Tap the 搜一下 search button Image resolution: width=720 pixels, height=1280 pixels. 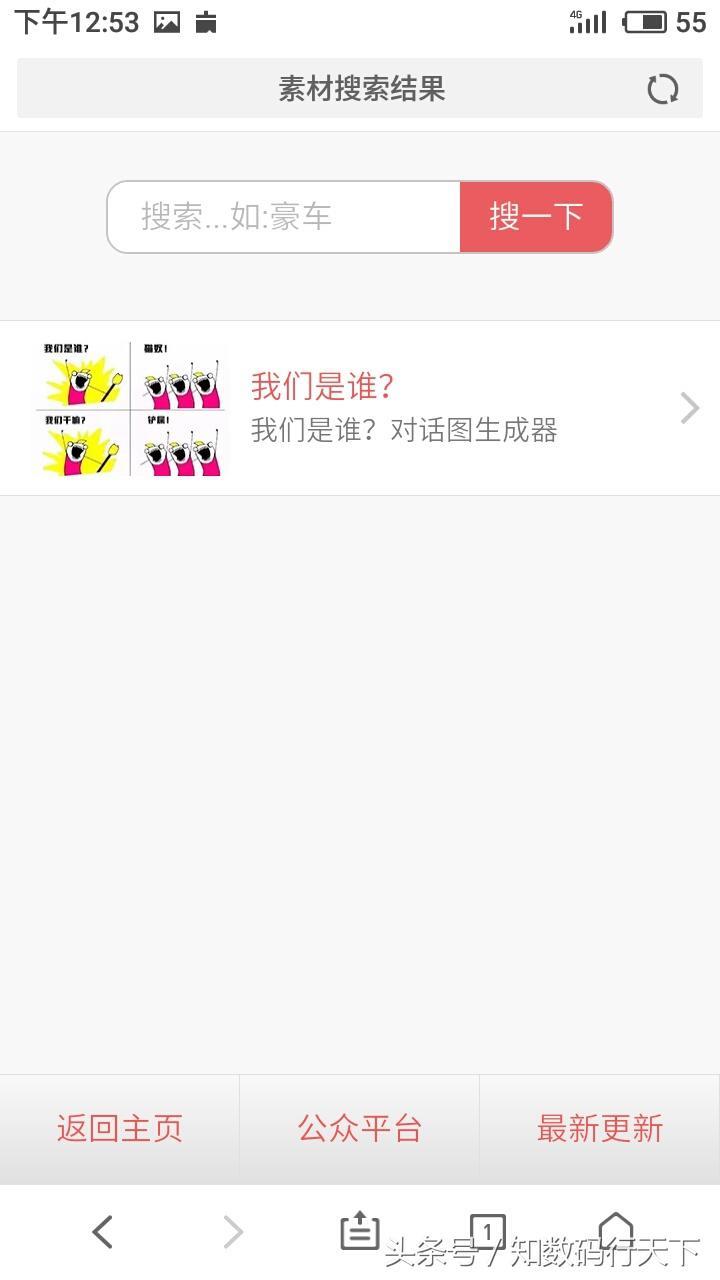(x=535, y=217)
